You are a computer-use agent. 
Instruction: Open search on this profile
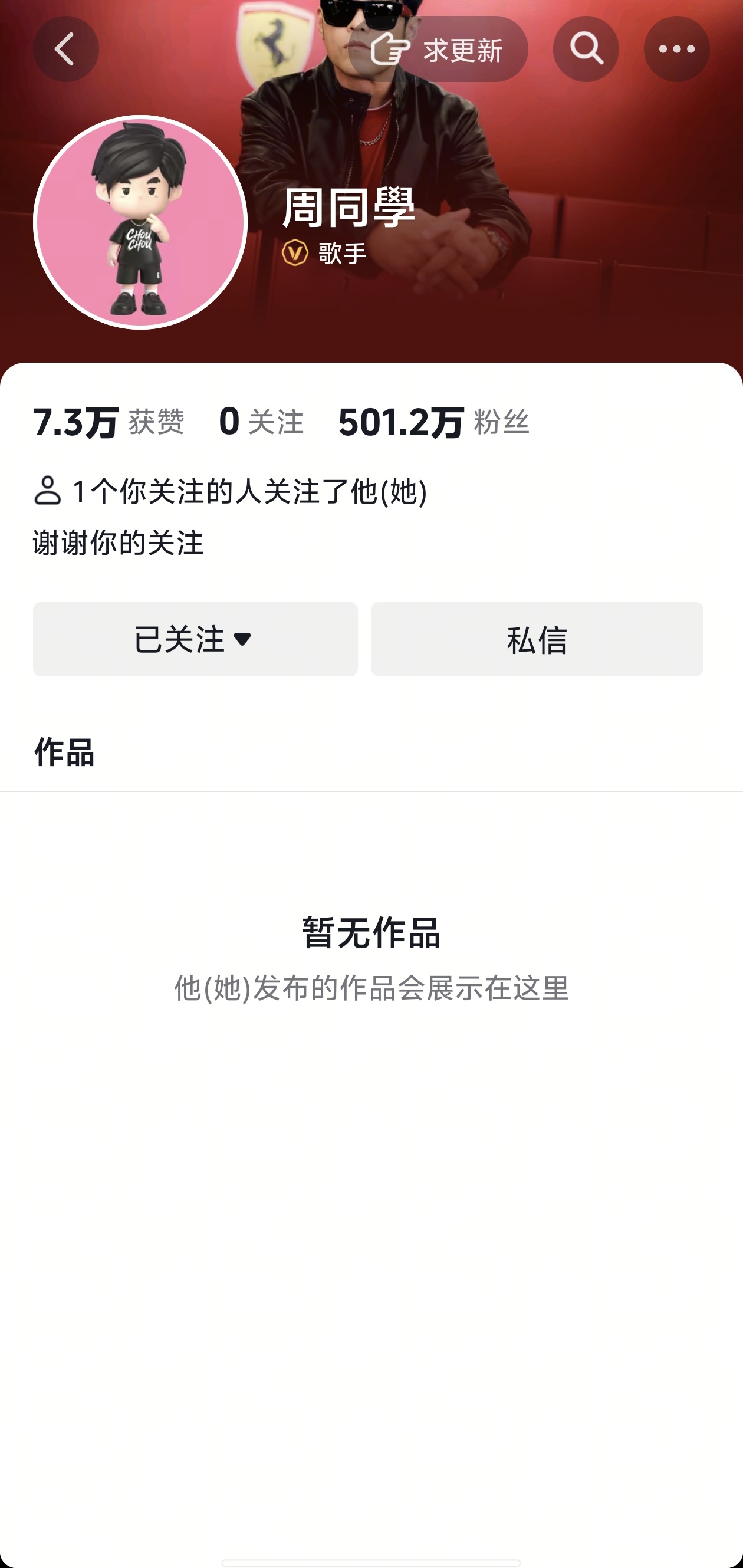586,49
